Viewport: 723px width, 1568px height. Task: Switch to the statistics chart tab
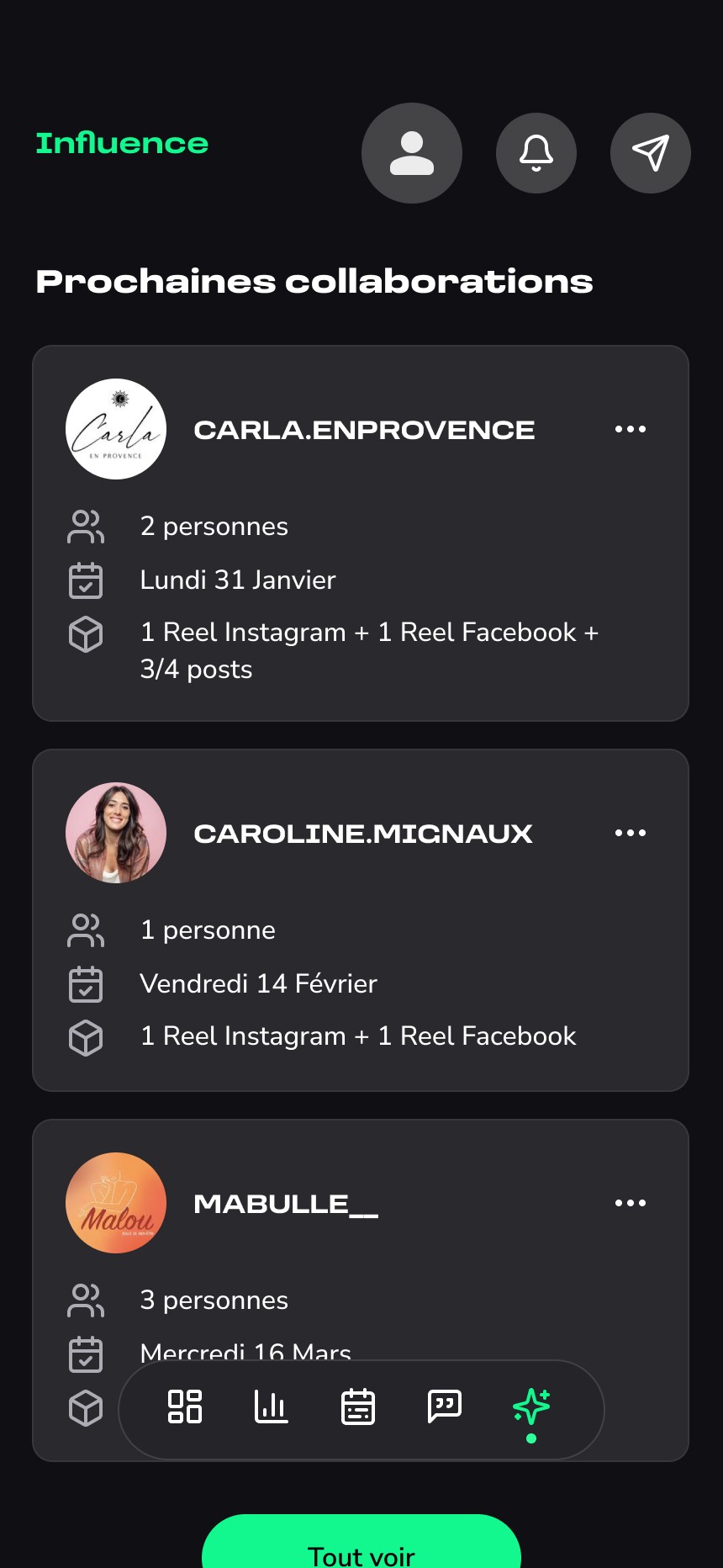pos(271,1406)
